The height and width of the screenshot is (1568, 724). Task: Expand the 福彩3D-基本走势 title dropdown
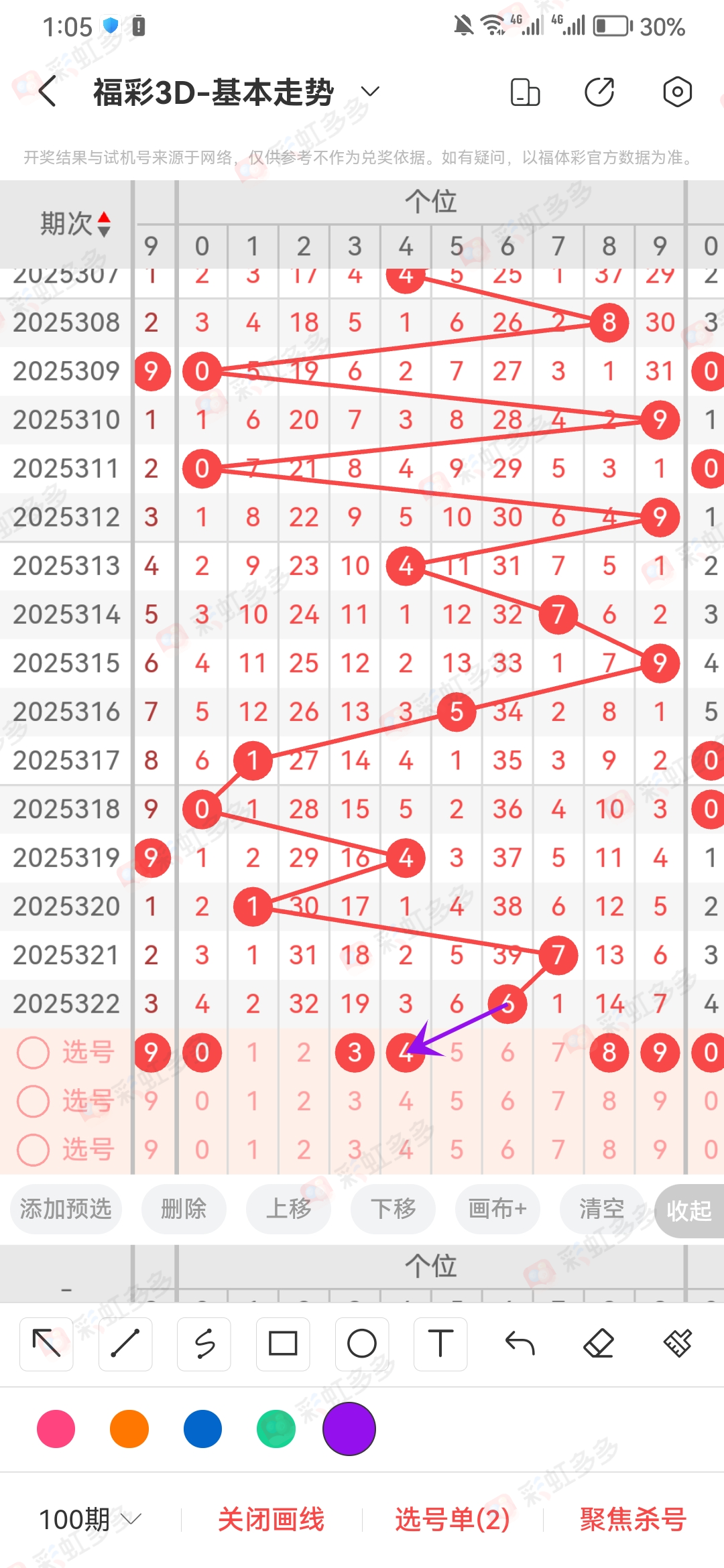click(x=370, y=92)
